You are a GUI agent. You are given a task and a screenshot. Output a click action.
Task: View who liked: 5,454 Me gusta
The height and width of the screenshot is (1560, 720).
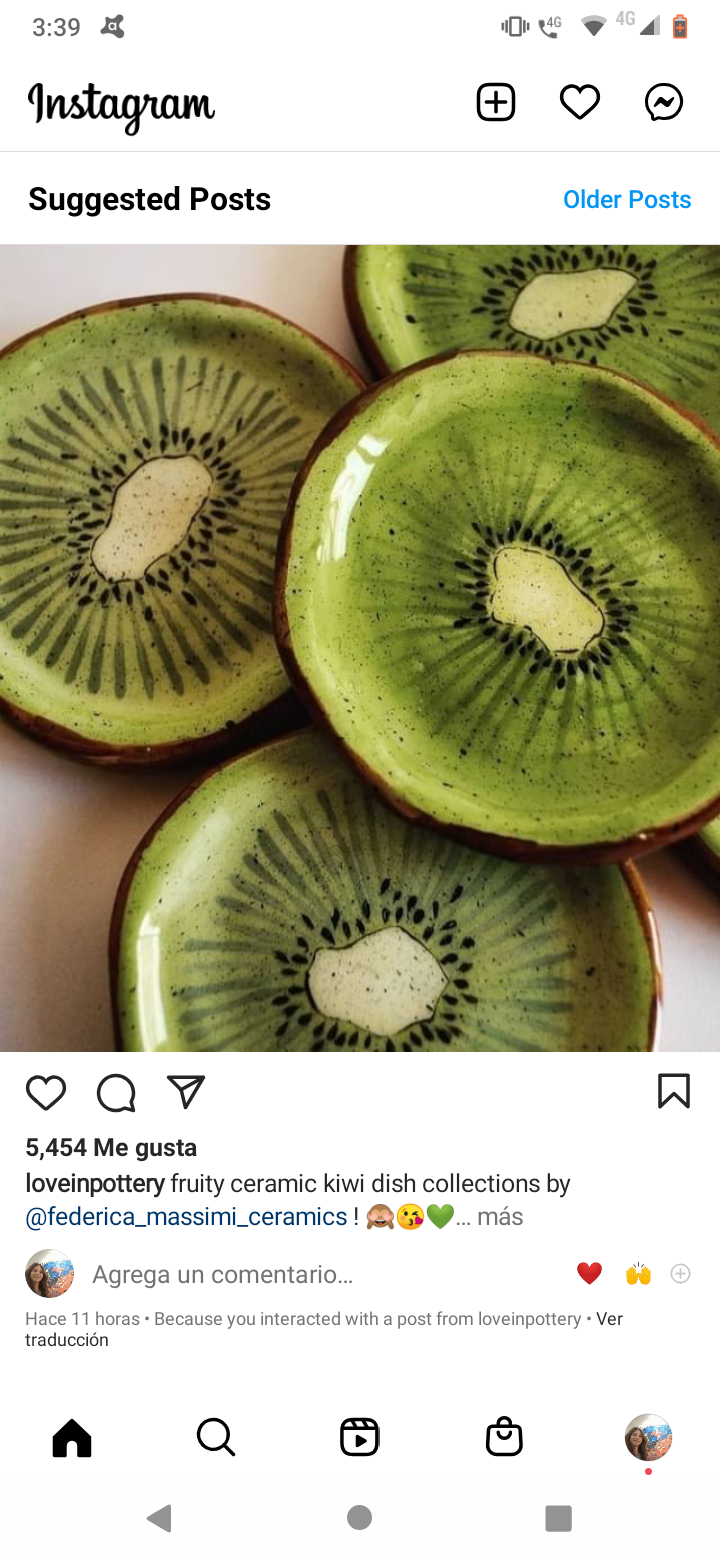point(111,1147)
